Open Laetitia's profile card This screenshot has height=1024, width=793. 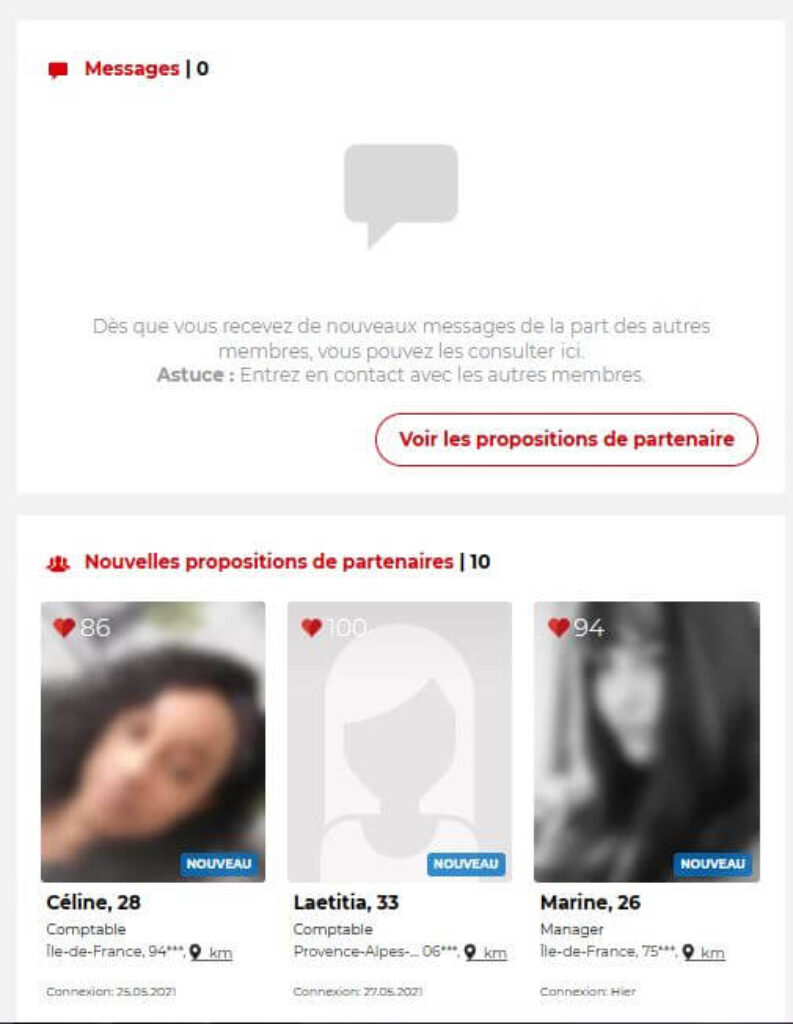pos(399,741)
